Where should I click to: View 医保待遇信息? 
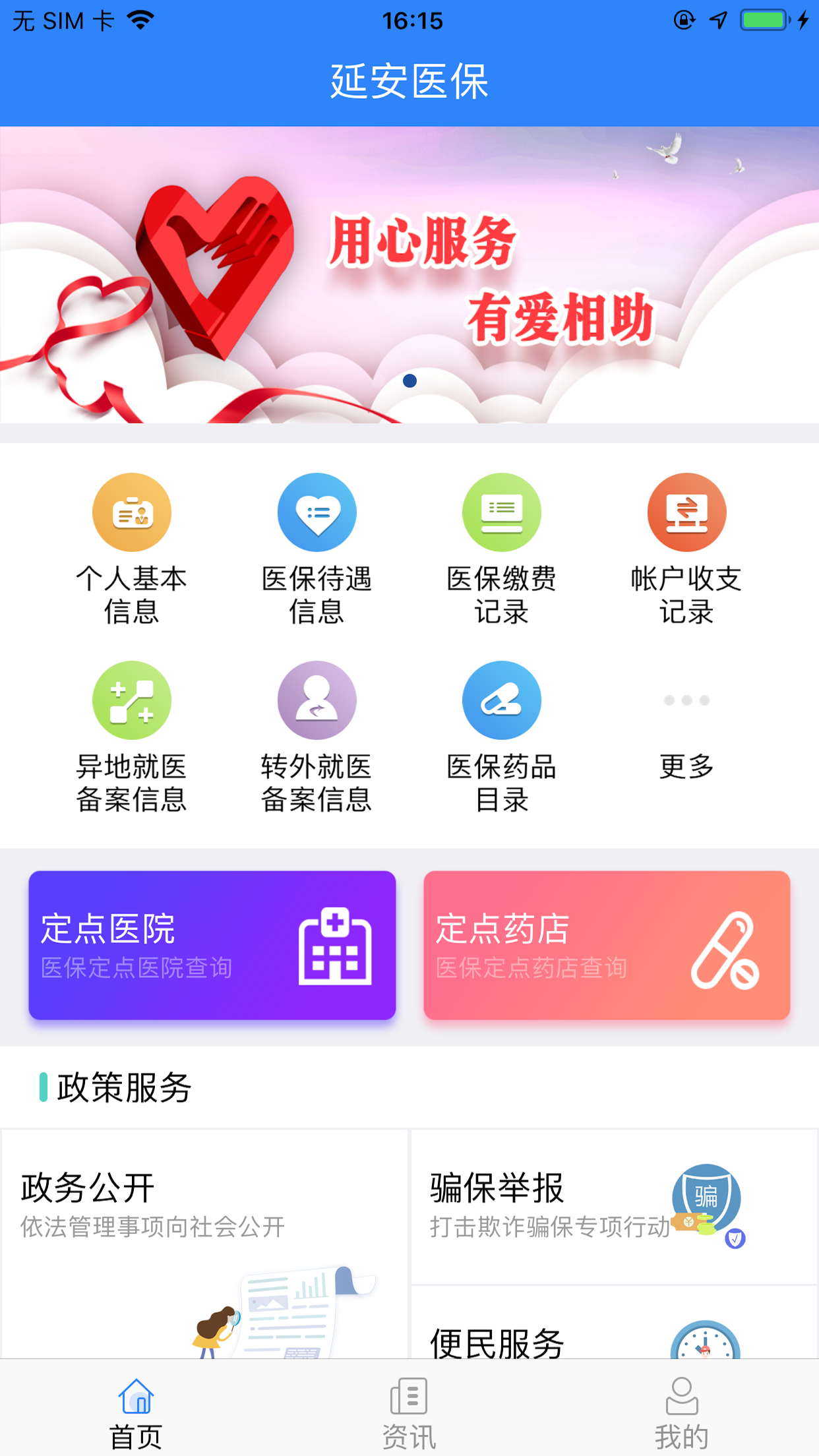click(x=317, y=547)
